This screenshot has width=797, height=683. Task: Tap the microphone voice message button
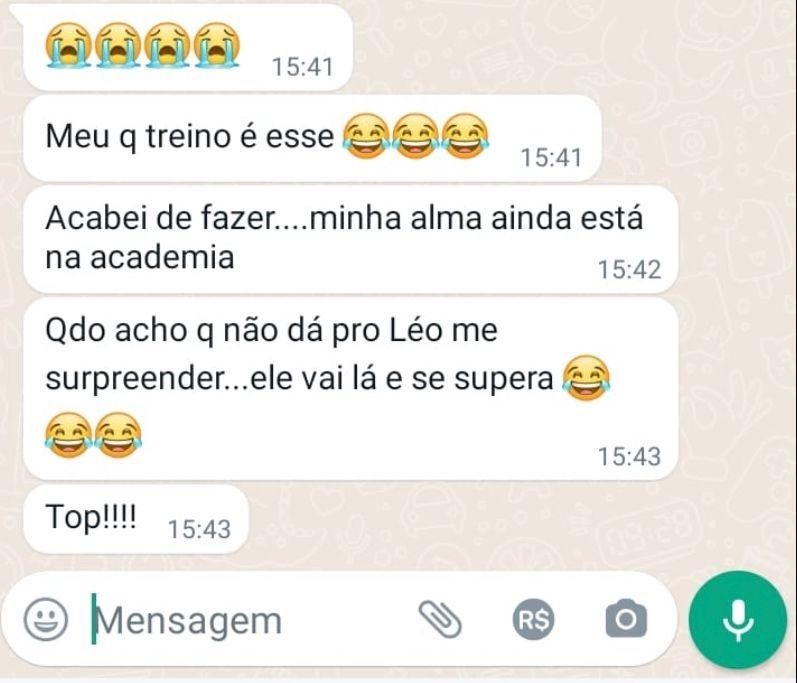738,621
